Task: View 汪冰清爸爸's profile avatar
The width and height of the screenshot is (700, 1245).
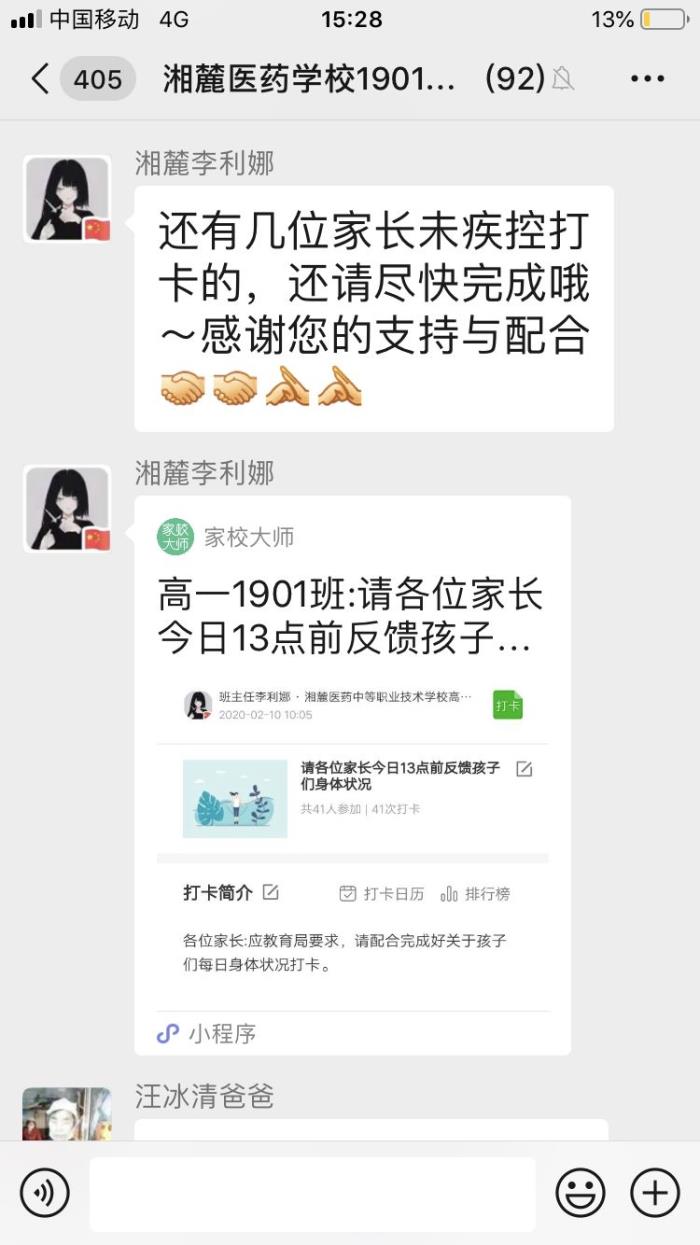Action: 66,1115
